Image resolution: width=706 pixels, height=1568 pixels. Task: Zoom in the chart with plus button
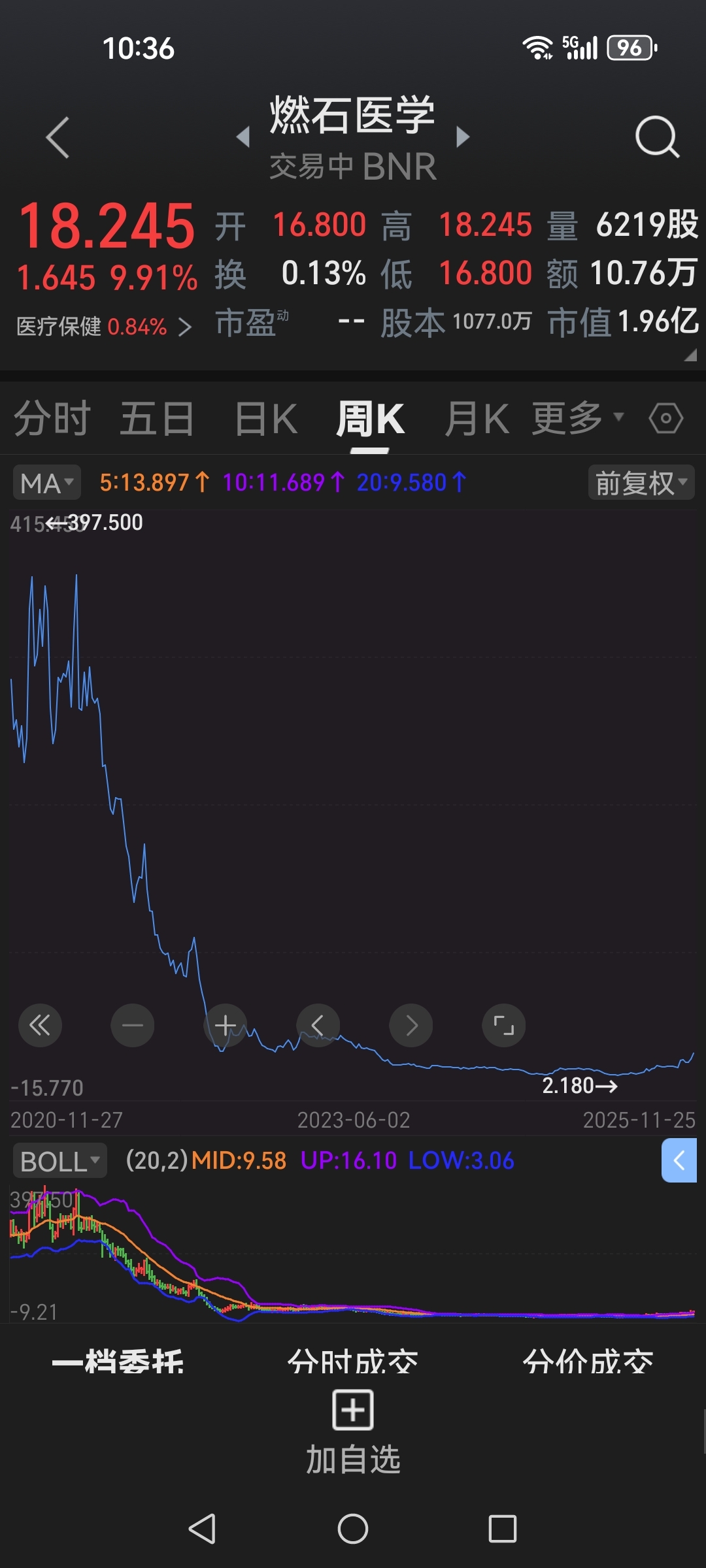pyautogui.click(x=226, y=1026)
